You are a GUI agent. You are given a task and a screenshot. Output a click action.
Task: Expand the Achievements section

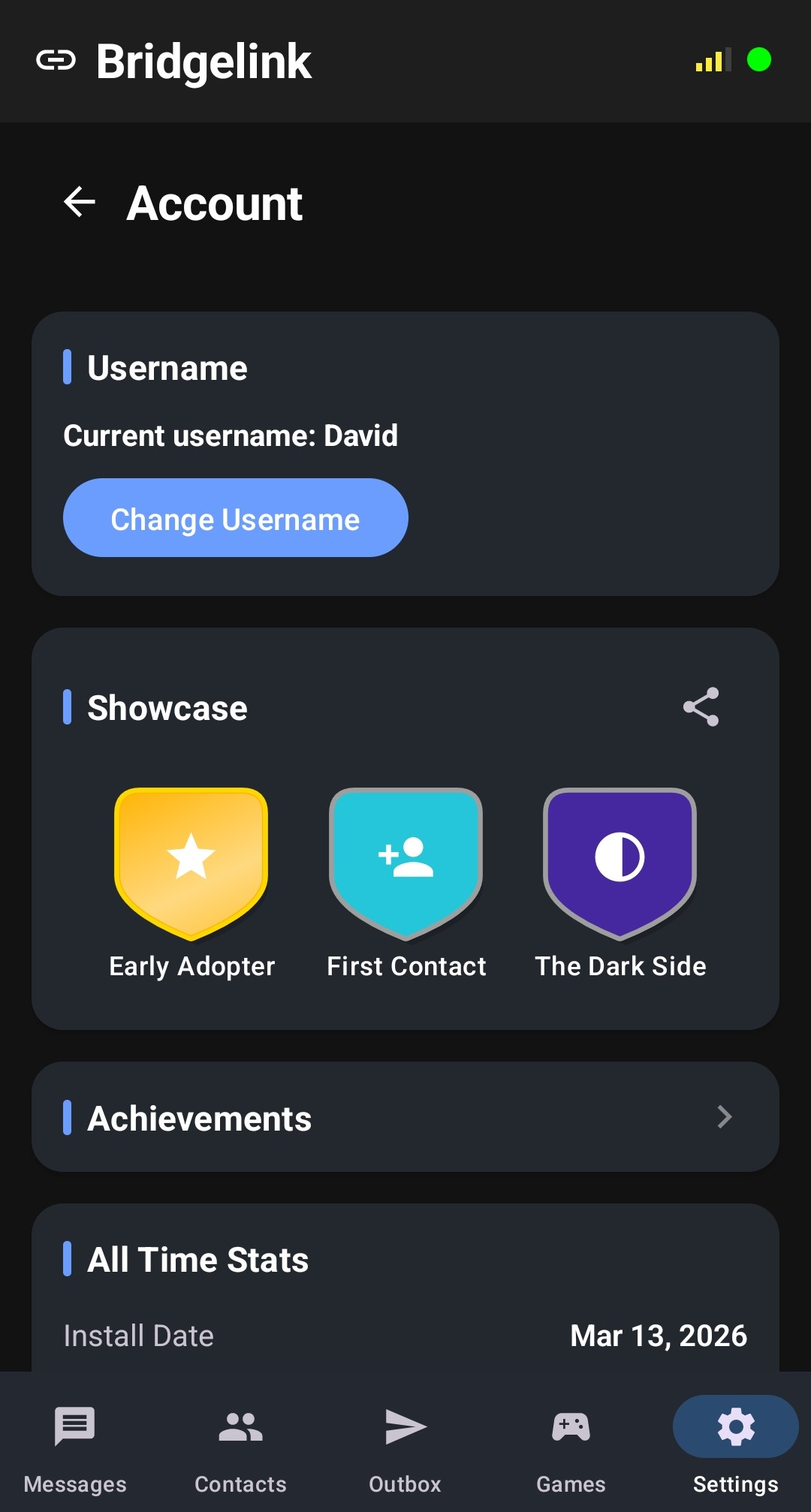(405, 1117)
